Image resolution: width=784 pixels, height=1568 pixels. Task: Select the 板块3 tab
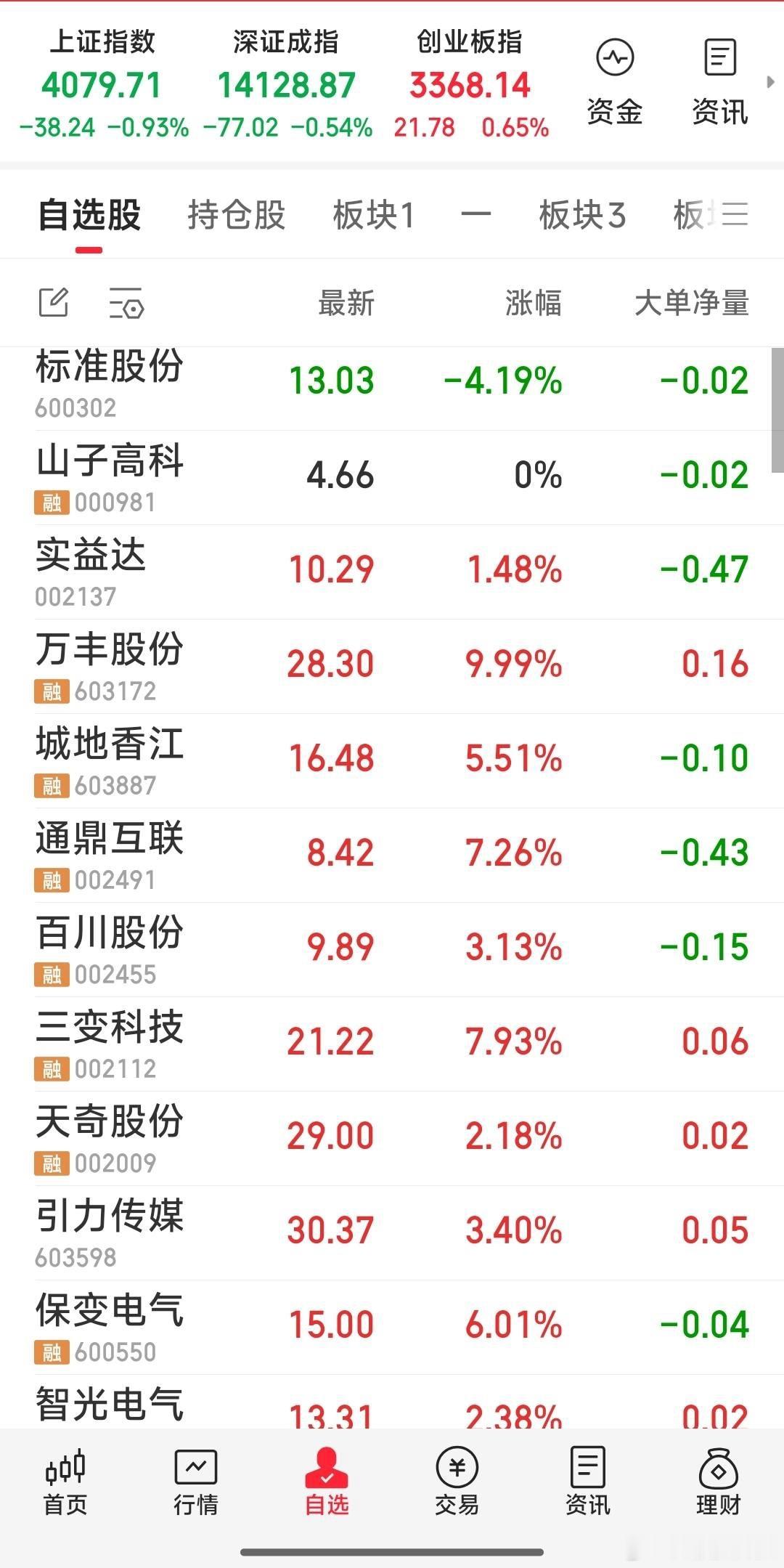(584, 214)
